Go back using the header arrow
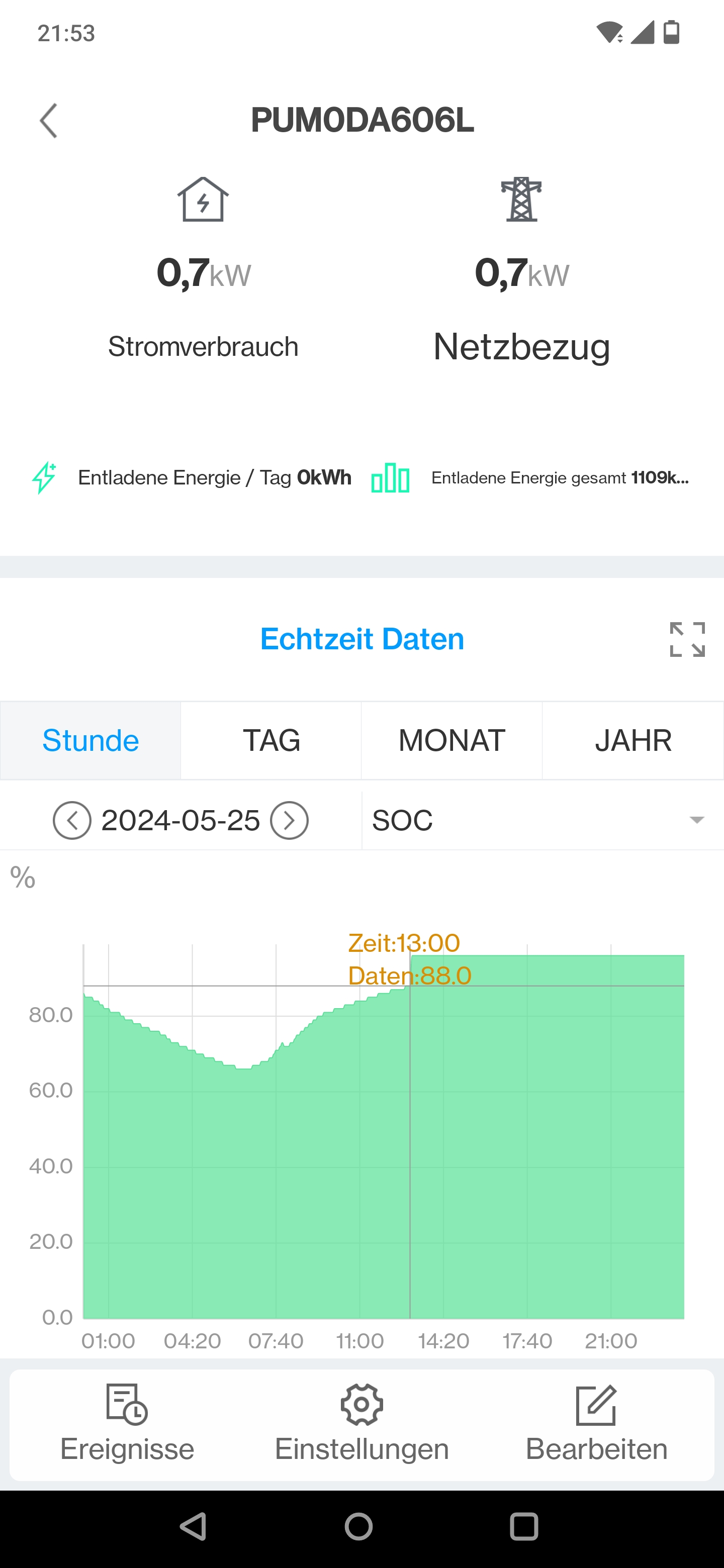 point(49,121)
